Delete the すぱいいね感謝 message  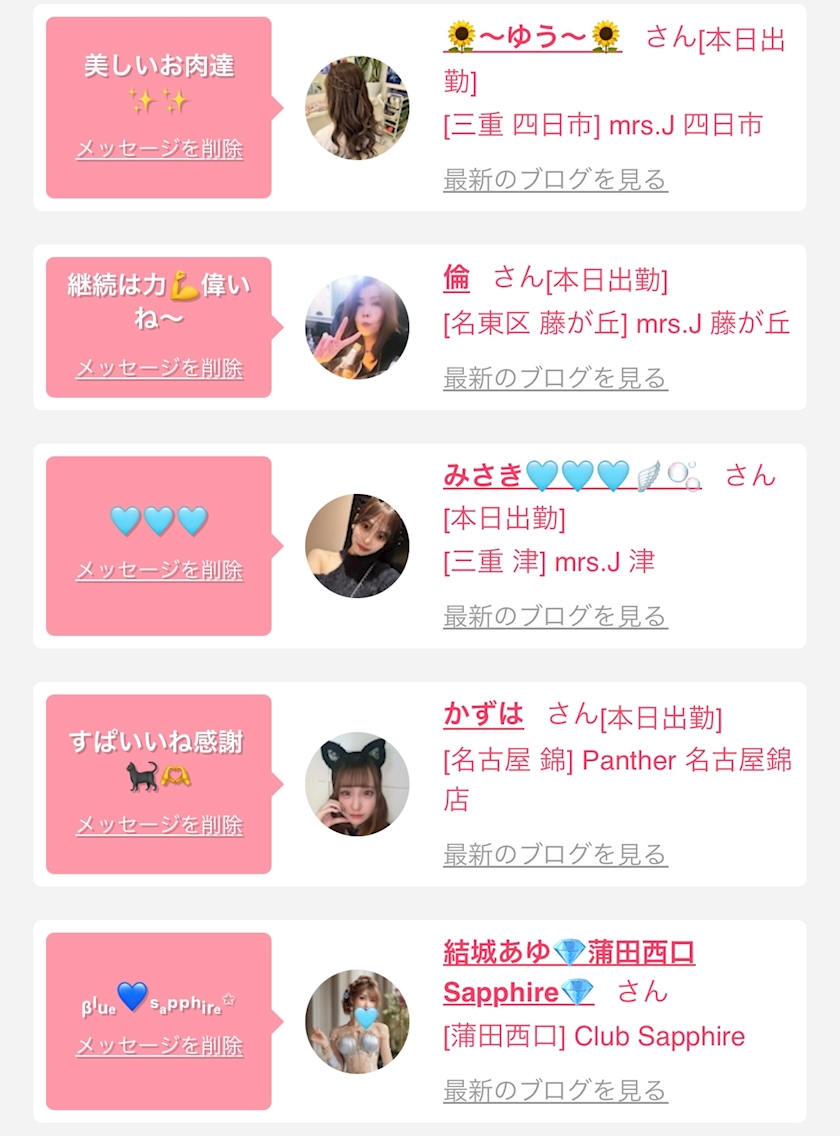click(159, 826)
